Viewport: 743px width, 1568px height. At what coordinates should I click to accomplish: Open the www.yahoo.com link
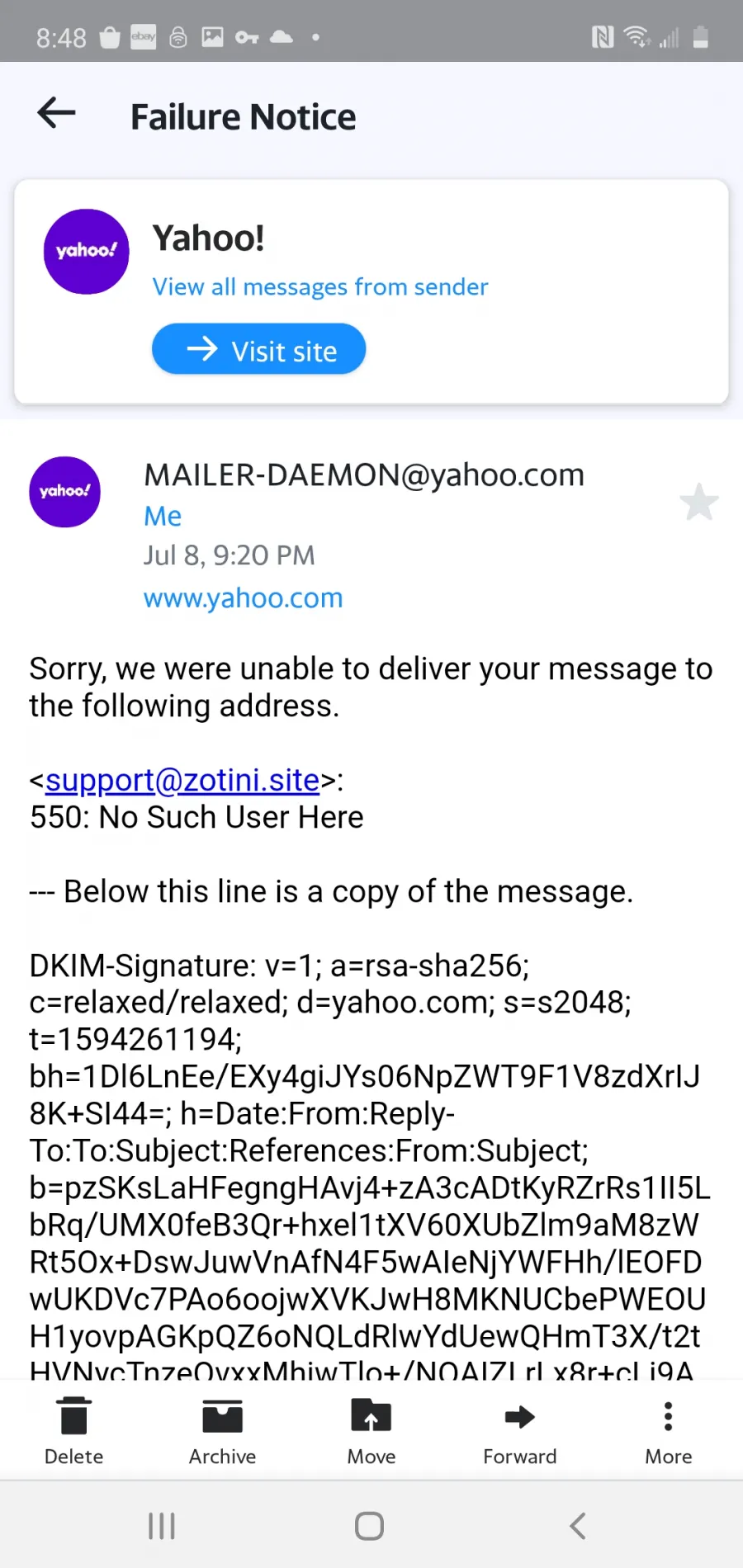coord(244,597)
